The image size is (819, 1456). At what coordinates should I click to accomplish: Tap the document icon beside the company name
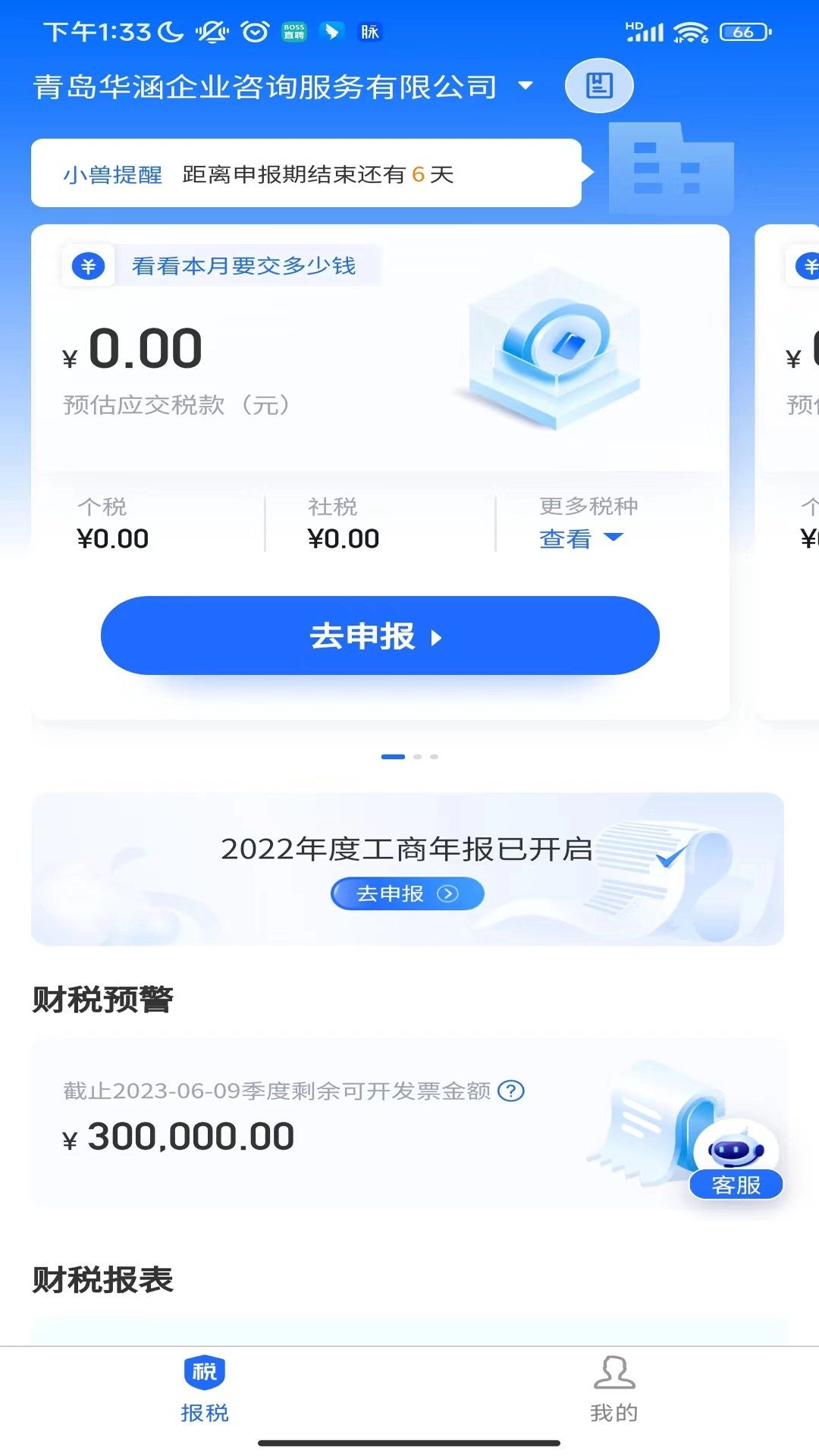[x=599, y=86]
